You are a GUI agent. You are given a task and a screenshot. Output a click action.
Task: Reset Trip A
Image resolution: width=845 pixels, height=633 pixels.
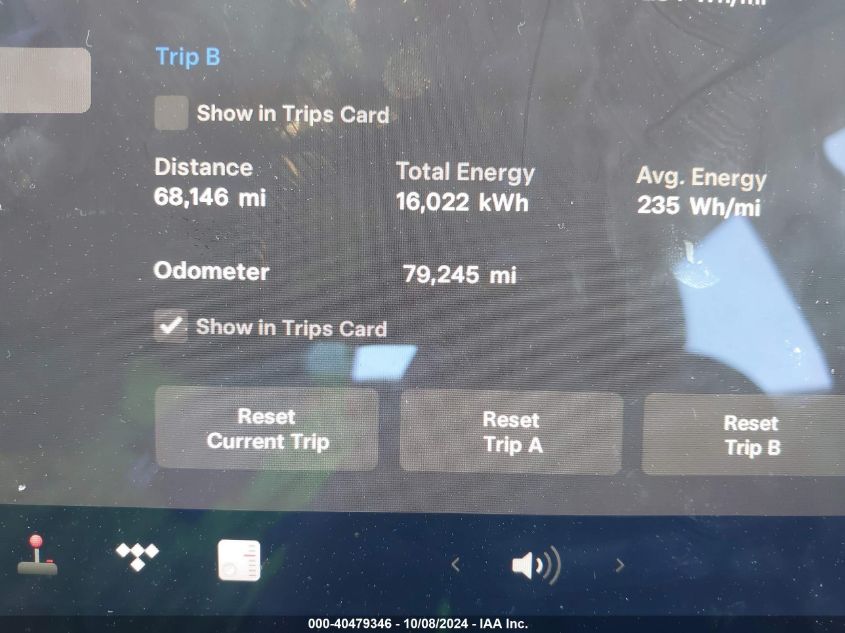pos(511,432)
